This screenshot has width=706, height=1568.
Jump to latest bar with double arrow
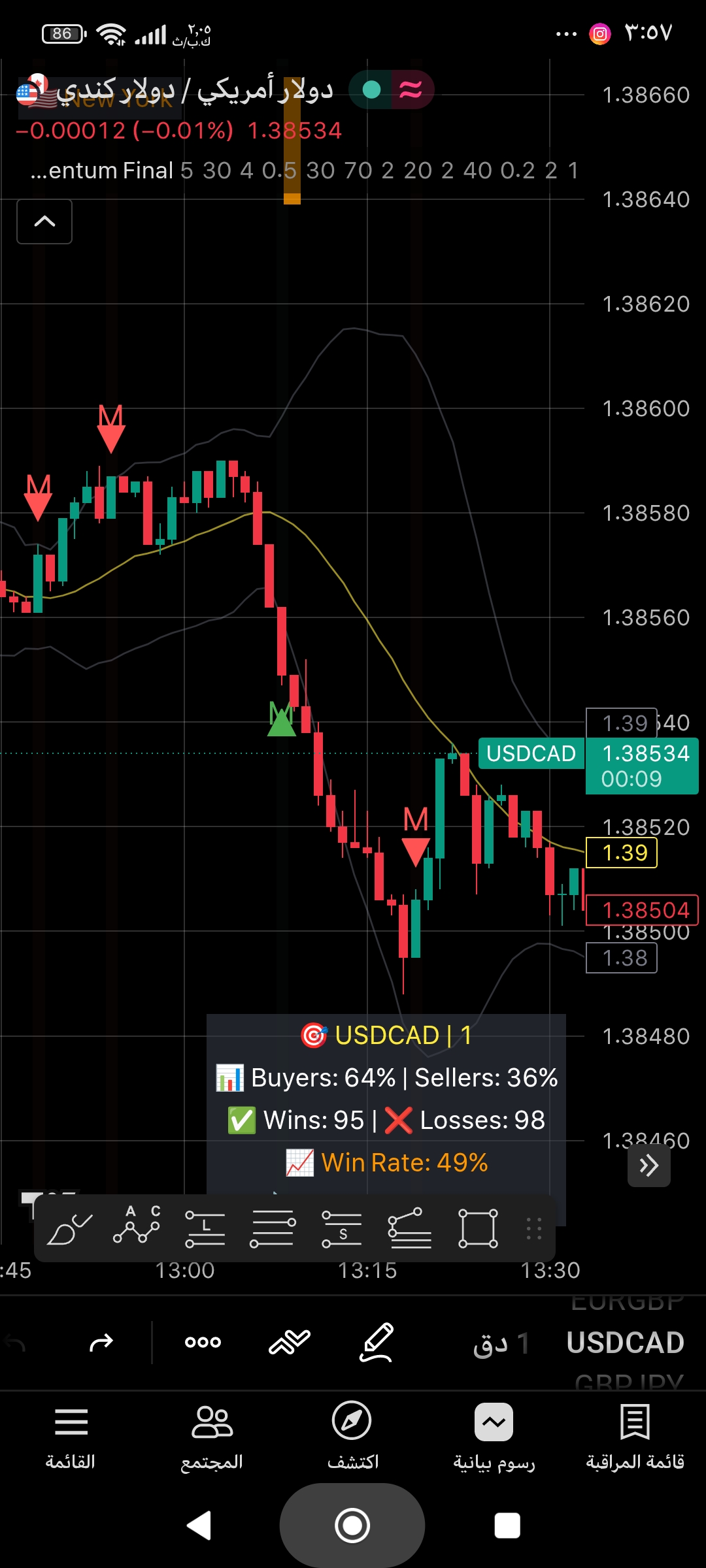pos(648,1165)
